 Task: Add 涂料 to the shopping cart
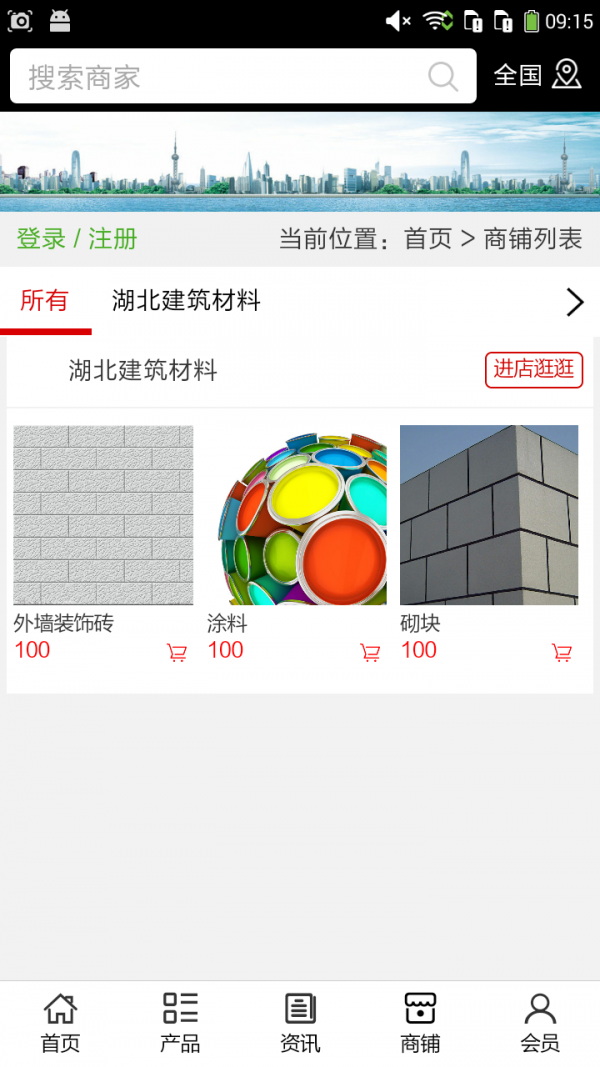point(370,653)
